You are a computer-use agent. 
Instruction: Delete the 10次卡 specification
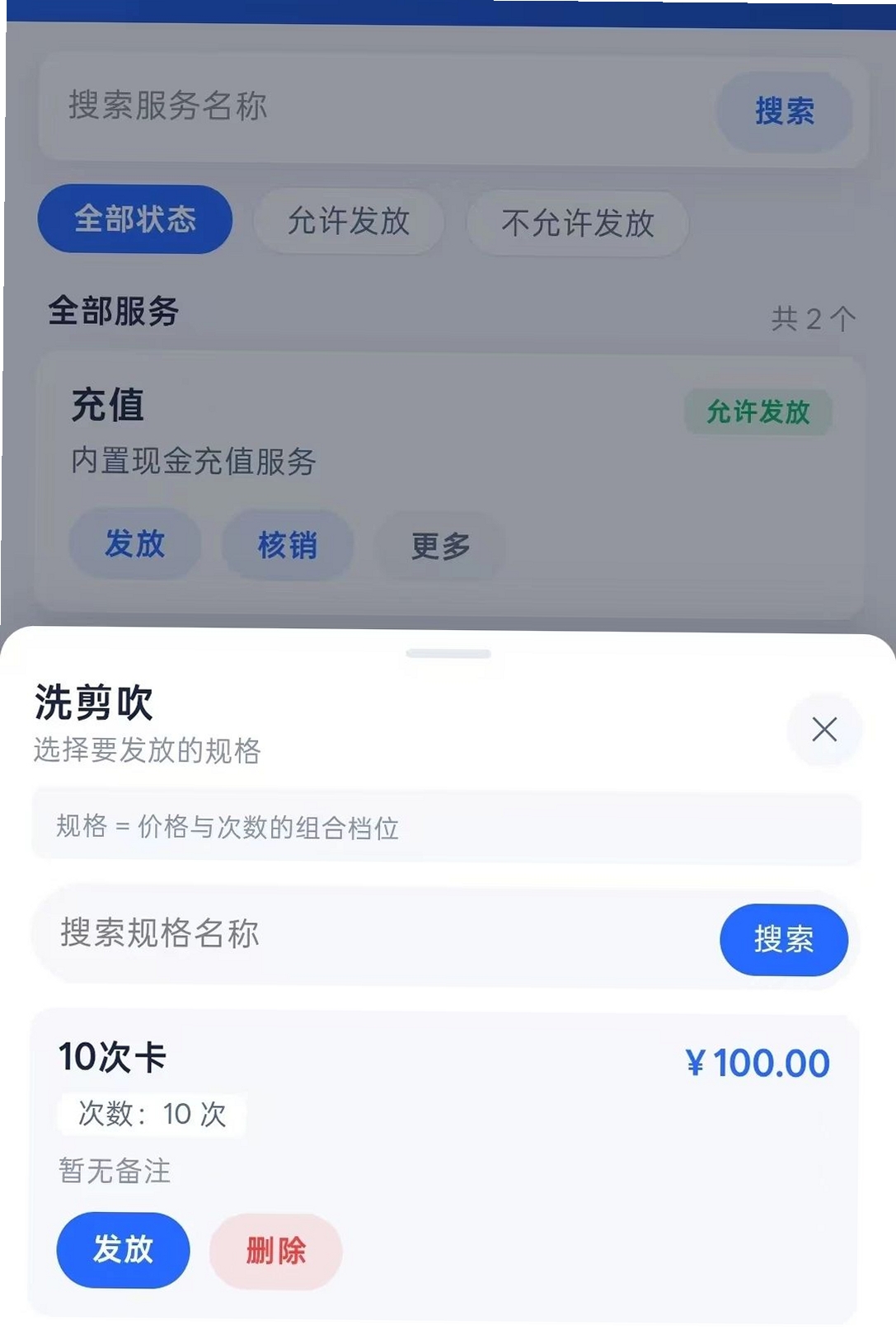click(275, 1251)
